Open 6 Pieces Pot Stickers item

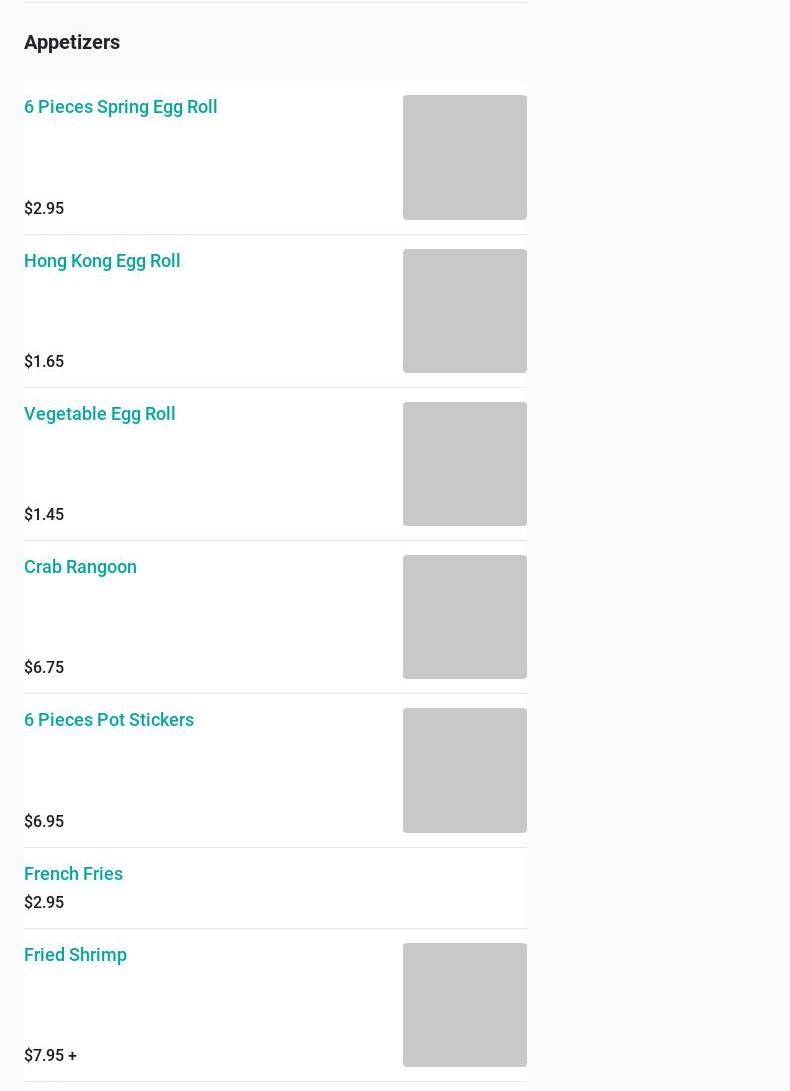[x=109, y=720]
